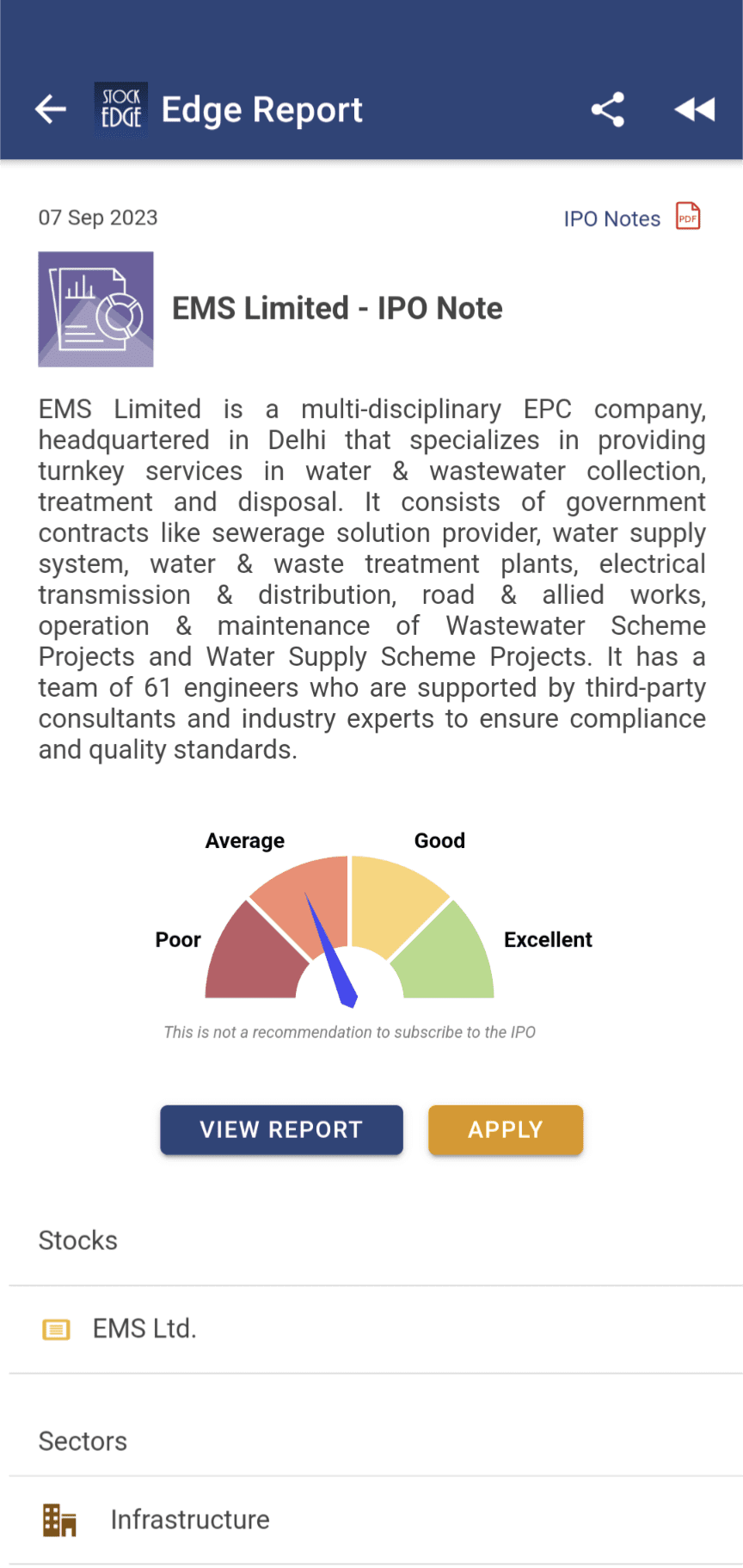Select the report date 07 Sep 2023
The height and width of the screenshot is (1568, 743).
pos(97,218)
